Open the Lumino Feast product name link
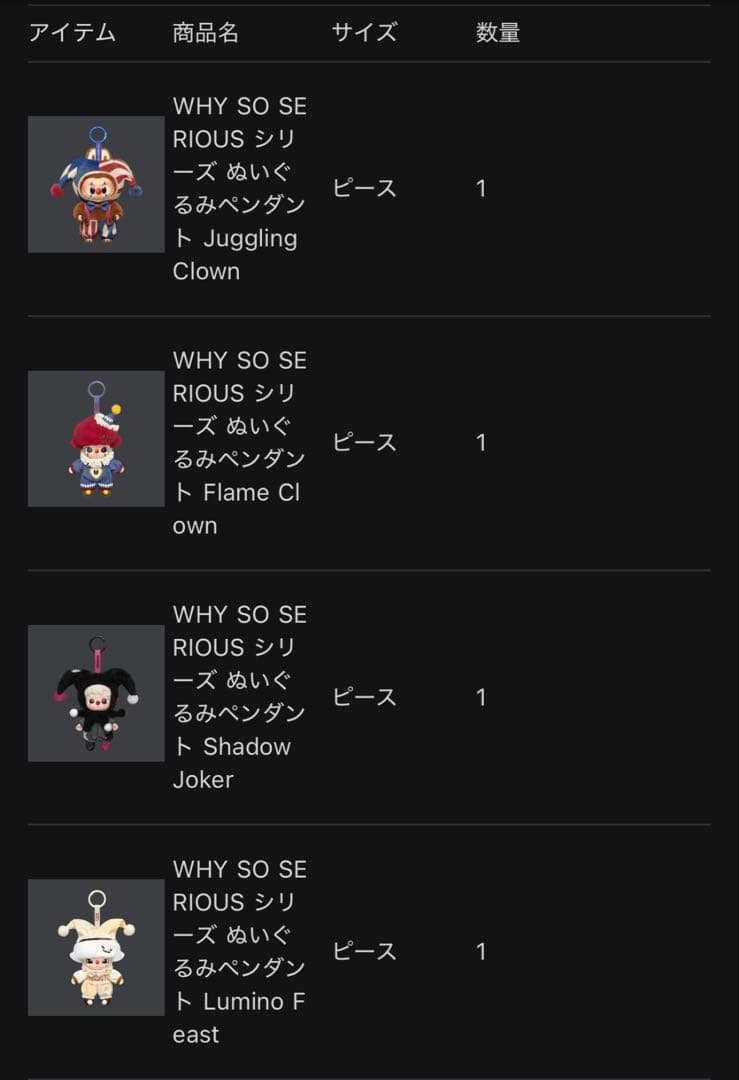The image size is (739, 1080). point(240,950)
